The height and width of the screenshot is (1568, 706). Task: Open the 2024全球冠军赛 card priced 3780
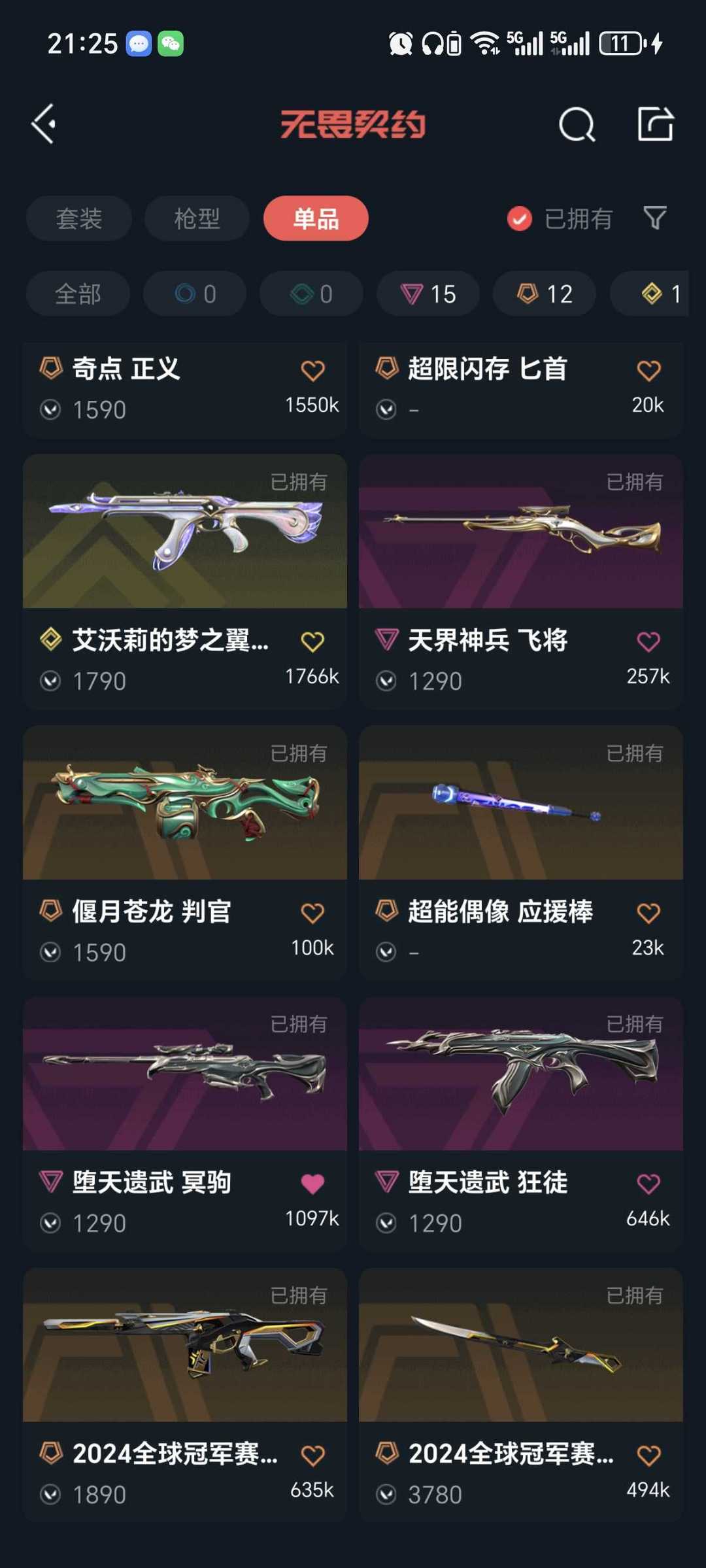point(521,1395)
